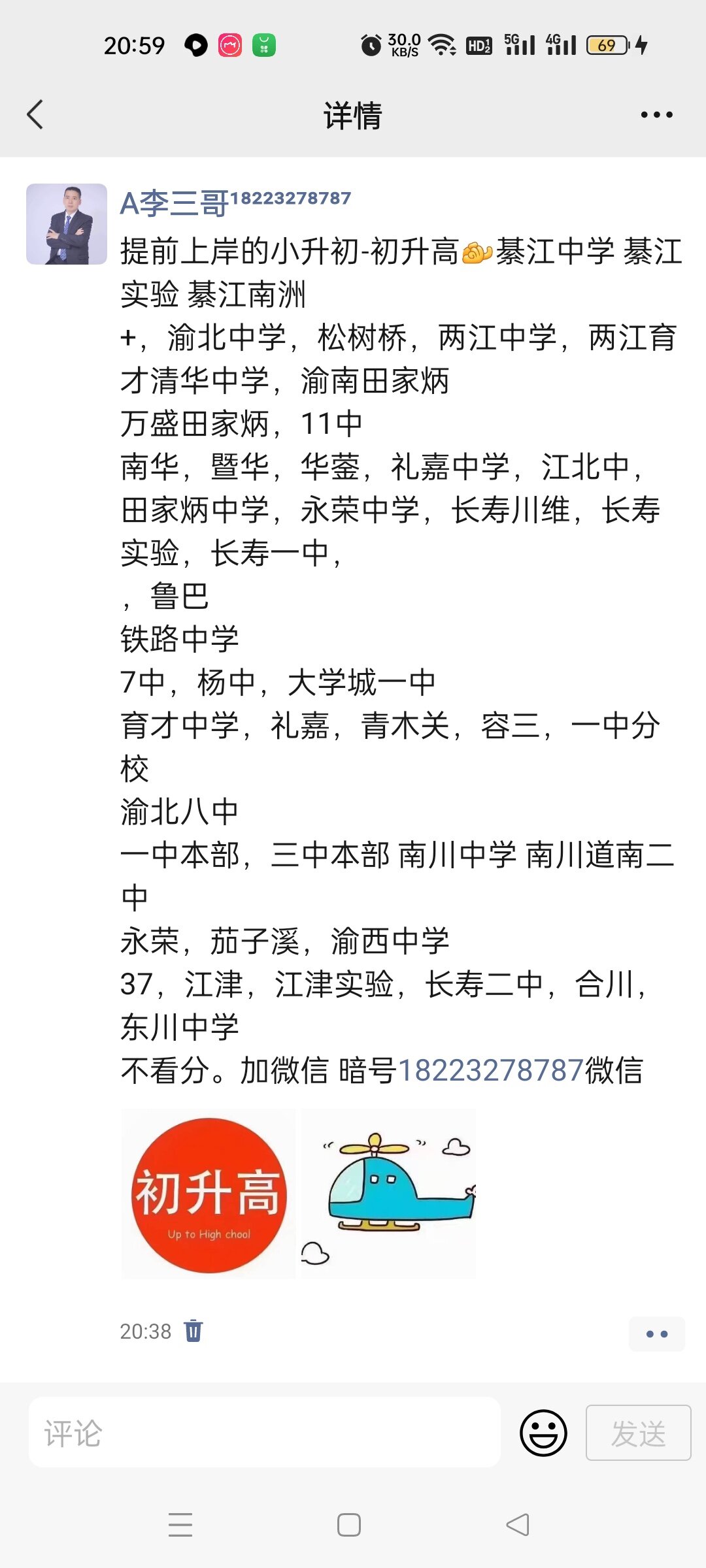This screenshot has height=1568, width=706.
Task: Open the like and comment two-dot button
Action: coord(656,1333)
